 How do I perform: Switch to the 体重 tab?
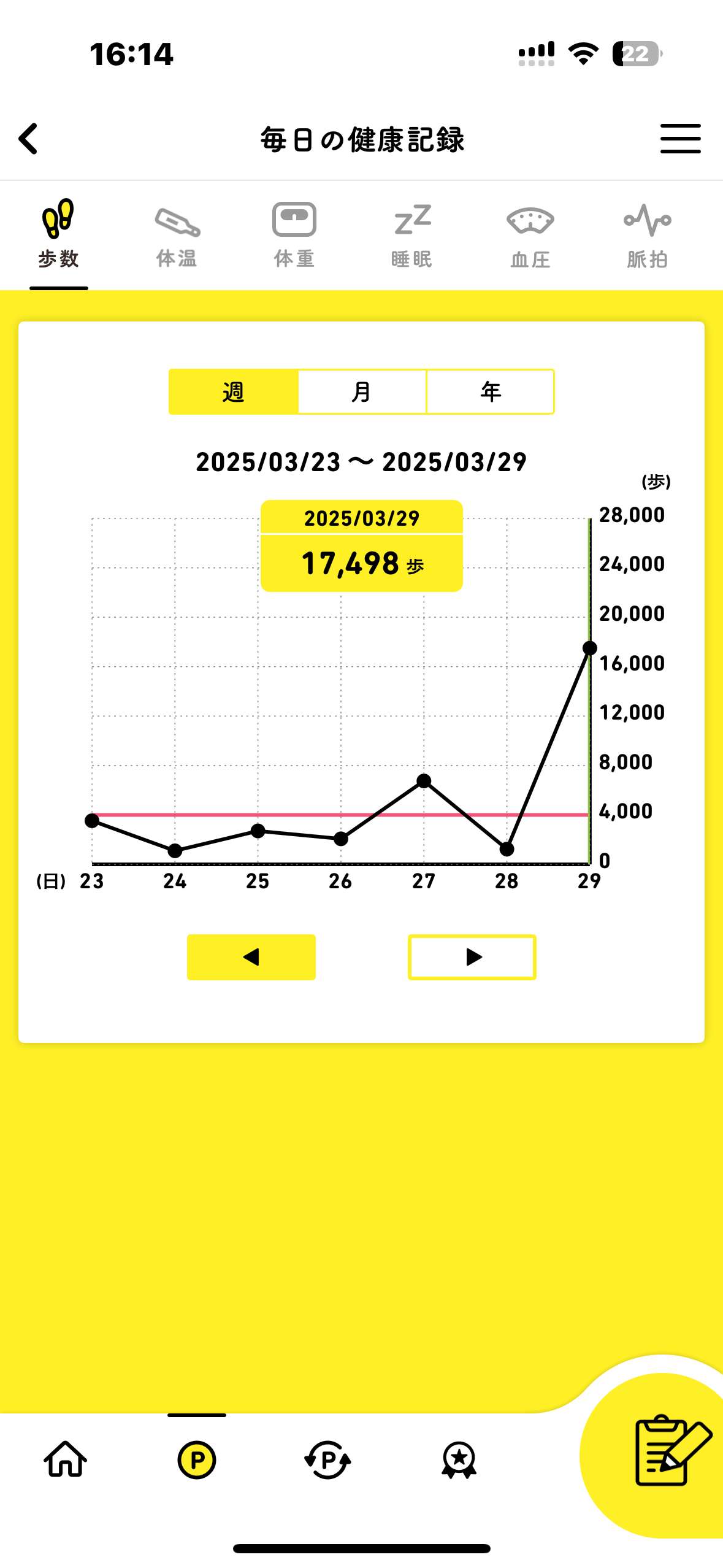[294, 237]
